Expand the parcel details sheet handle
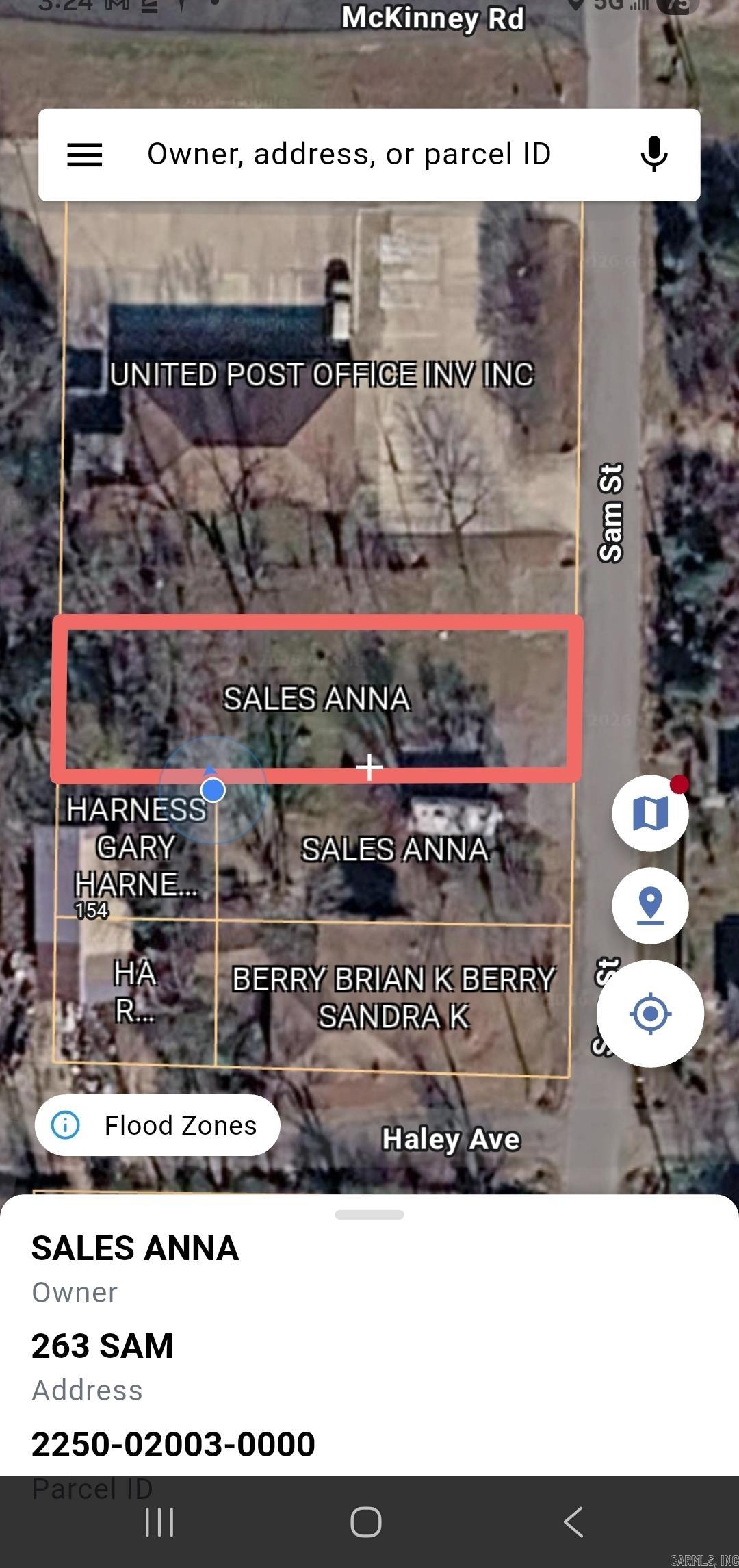This screenshot has width=739, height=1568. [x=369, y=1214]
